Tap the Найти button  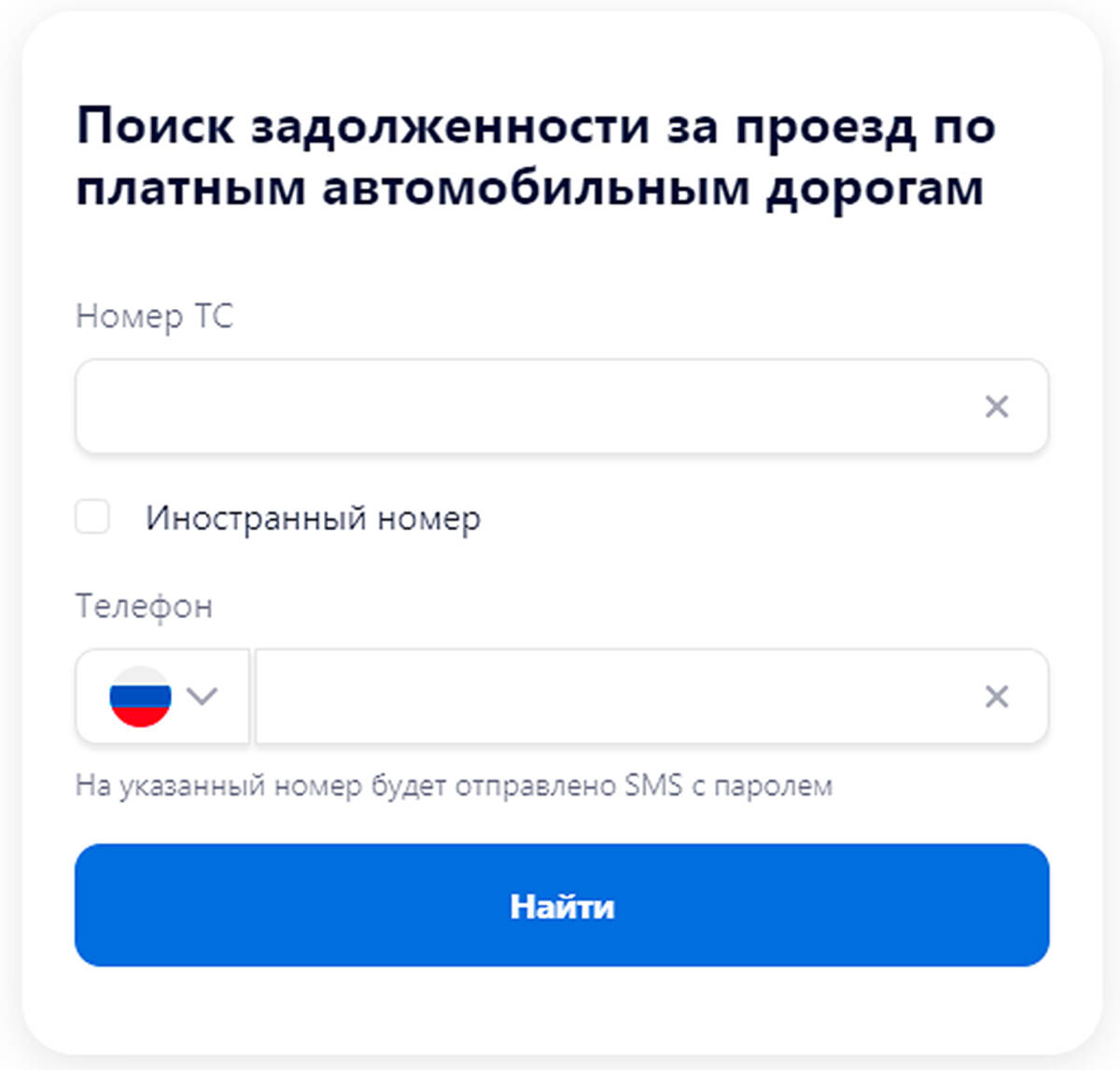point(562,906)
